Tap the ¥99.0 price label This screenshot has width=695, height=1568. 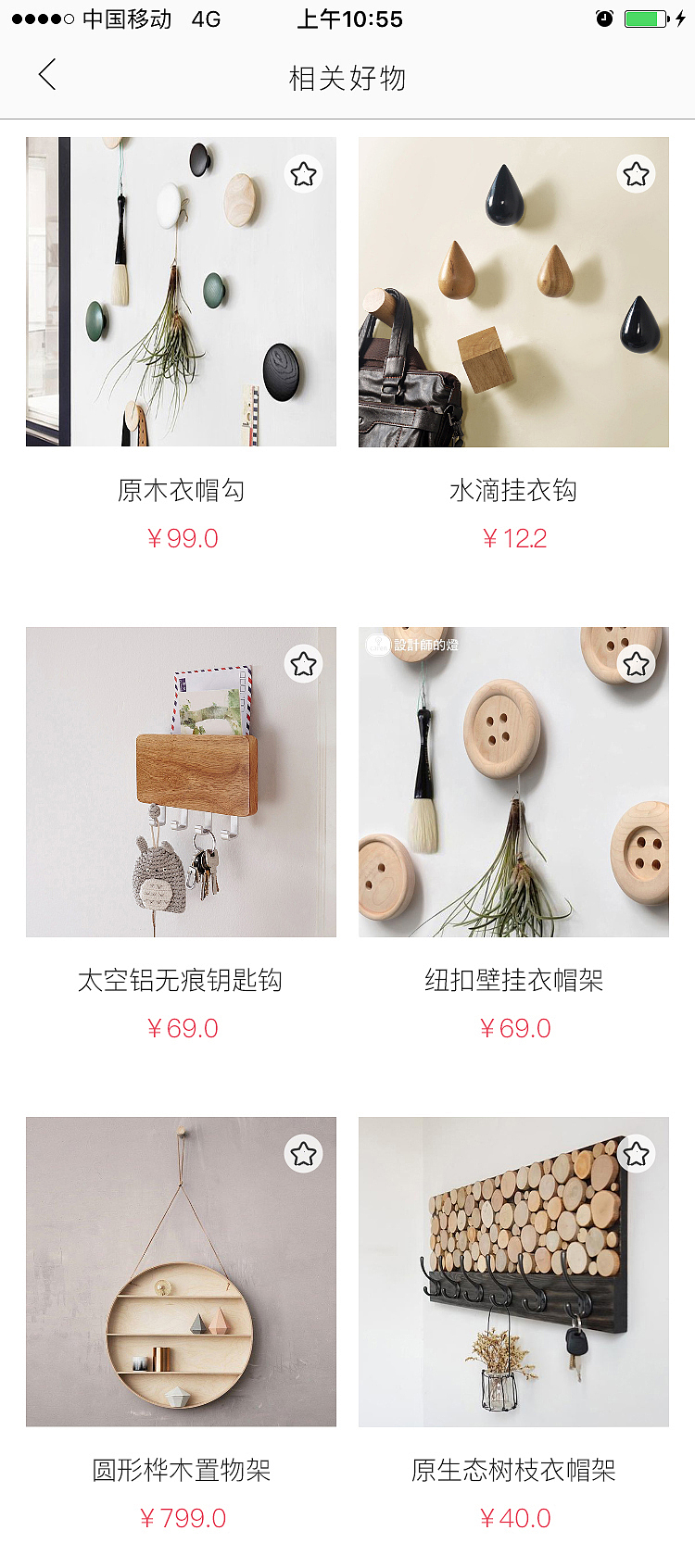[182, 537]
